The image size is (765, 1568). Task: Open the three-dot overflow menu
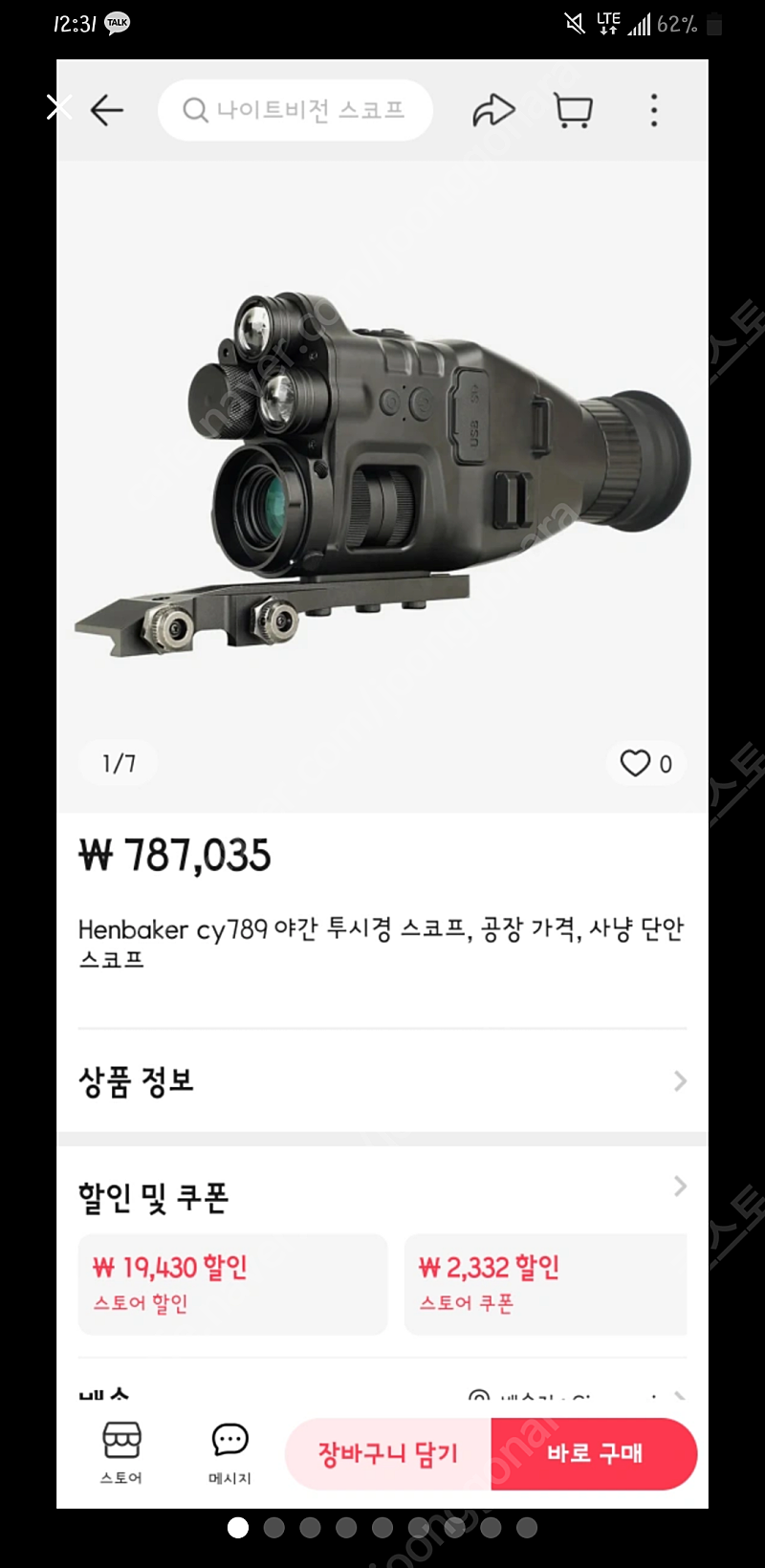click(x=652, y=111)
